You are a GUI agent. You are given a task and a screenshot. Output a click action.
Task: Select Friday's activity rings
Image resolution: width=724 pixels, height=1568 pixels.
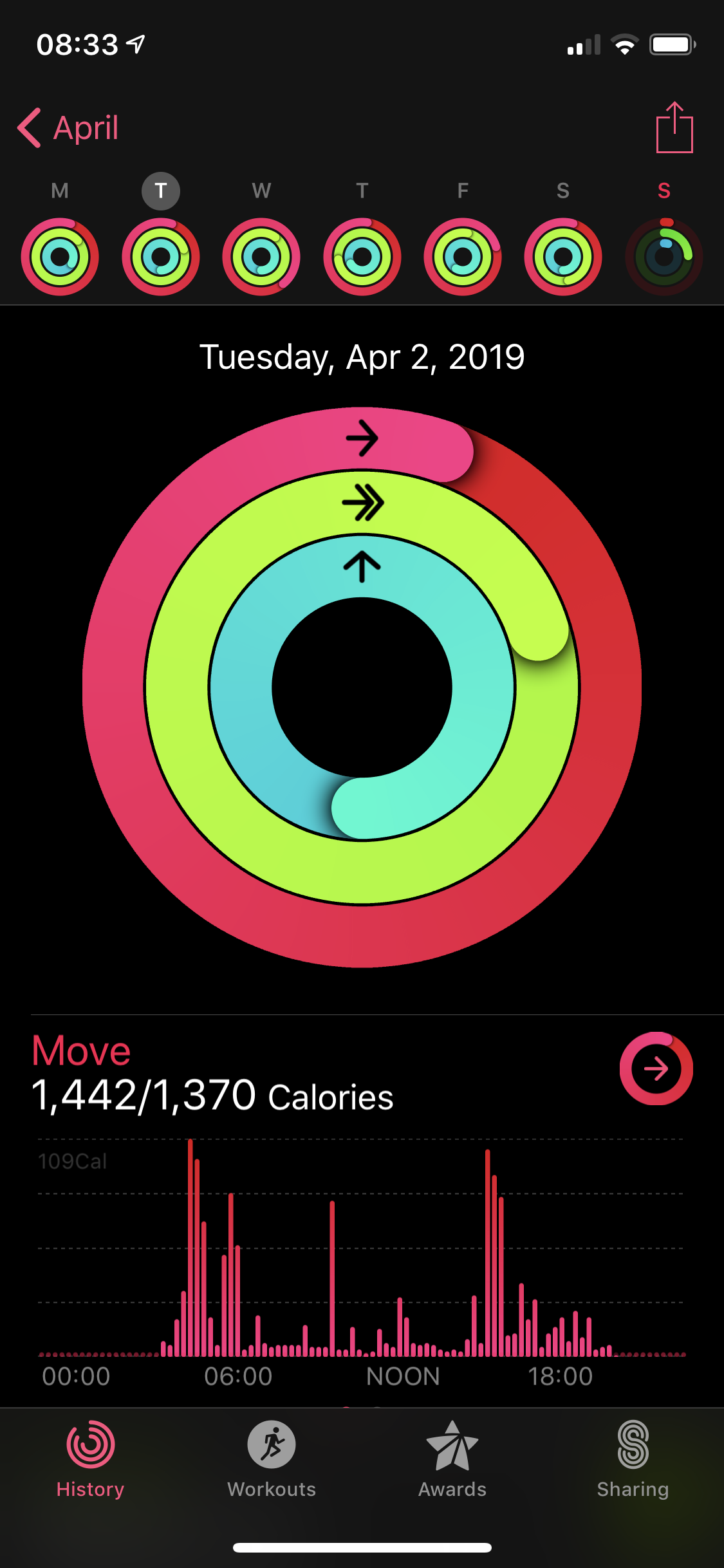tap(463, 256)
